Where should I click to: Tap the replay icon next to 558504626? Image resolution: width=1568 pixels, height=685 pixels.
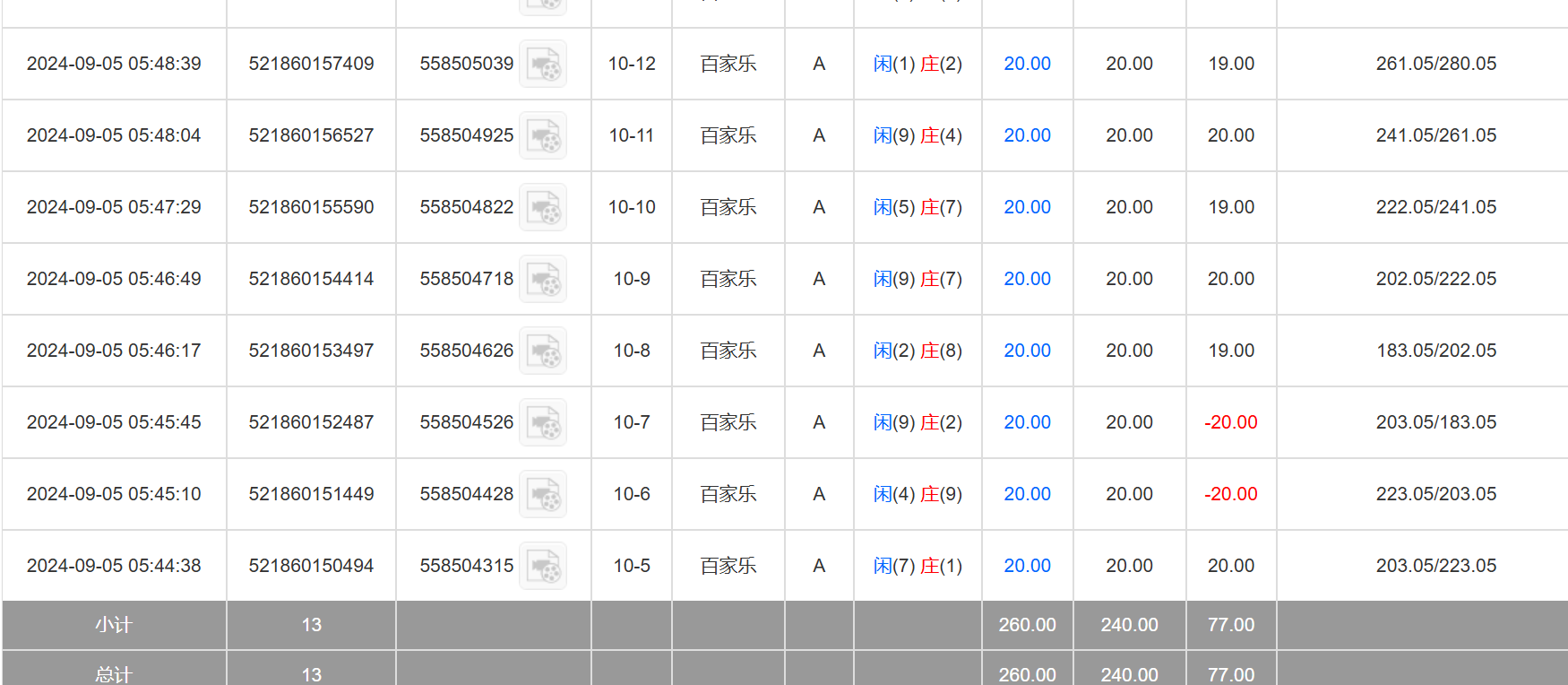coord(543,351)
